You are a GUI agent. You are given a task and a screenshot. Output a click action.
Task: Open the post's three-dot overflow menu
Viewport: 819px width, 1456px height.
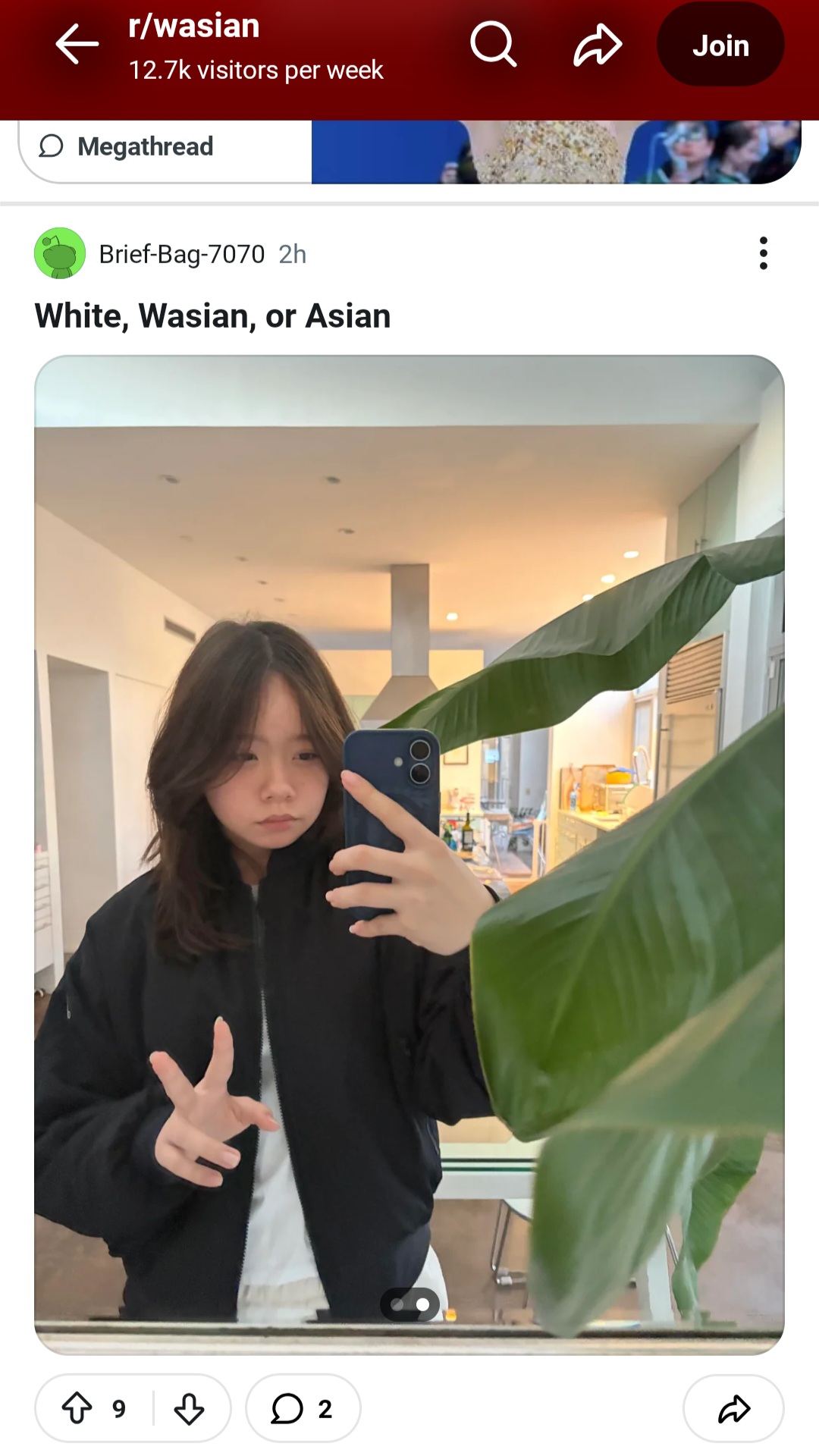coord(763,253)
